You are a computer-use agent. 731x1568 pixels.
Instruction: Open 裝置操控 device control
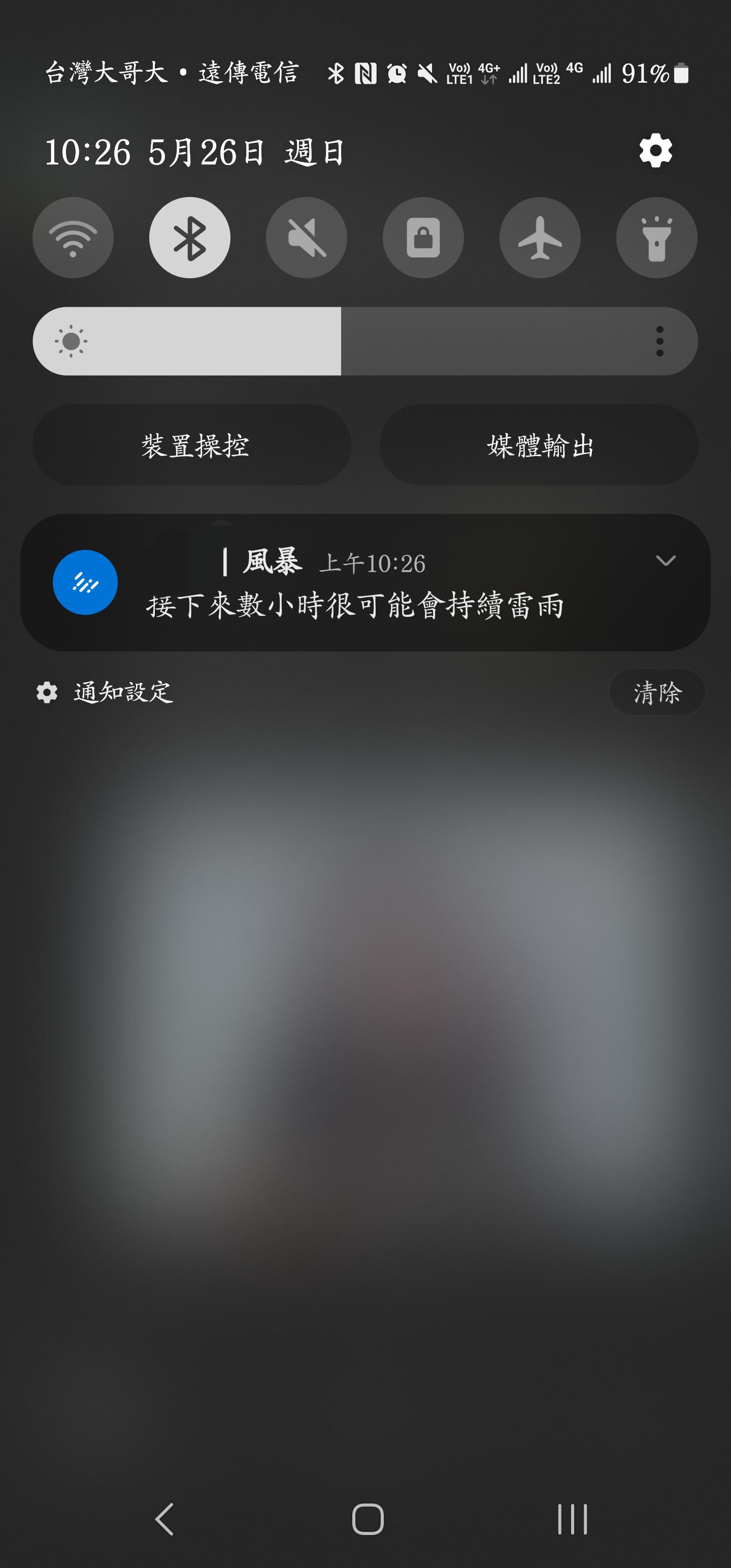(192, 445)
